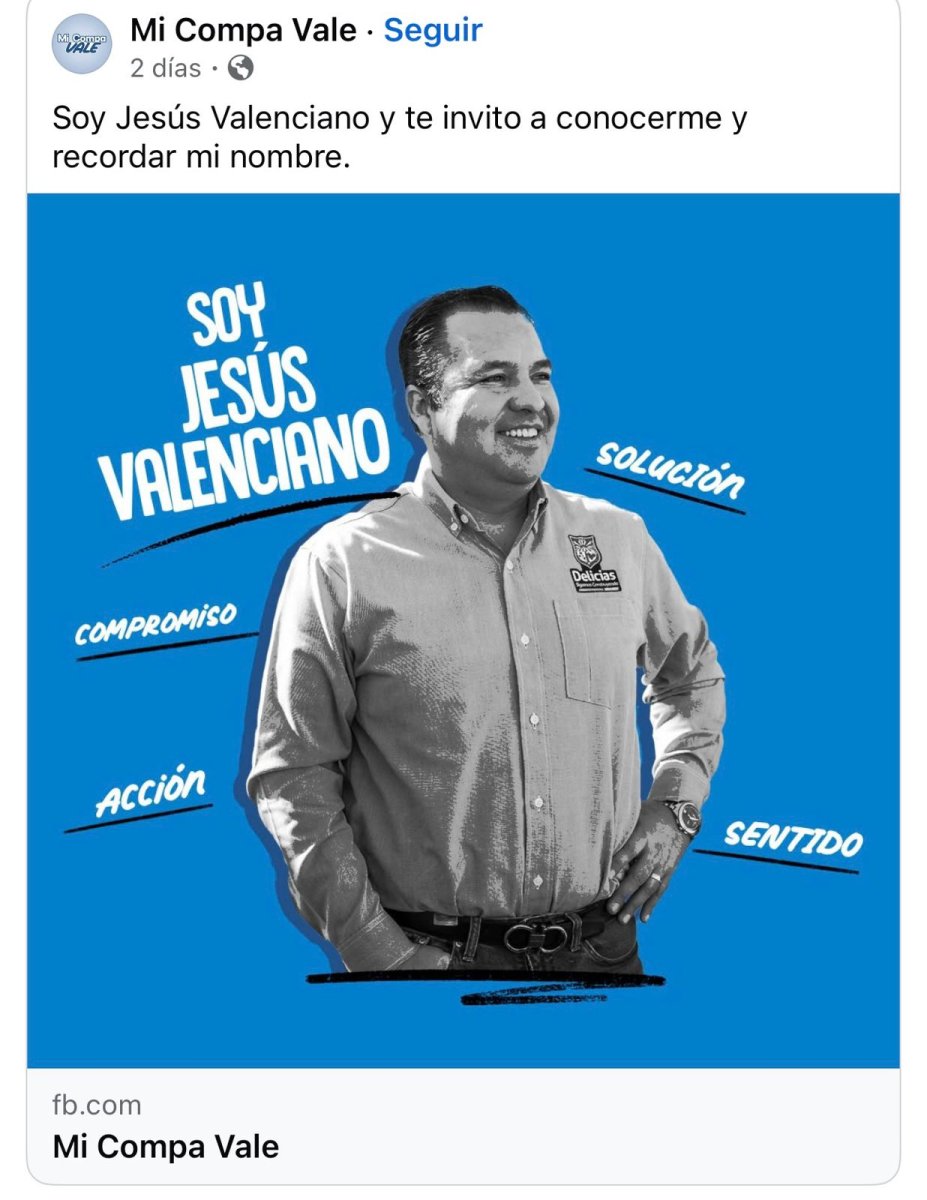This screenshot has width=927, height=1200.
Task: Open Mi Compa Vale profile picture
Action: 82,44
